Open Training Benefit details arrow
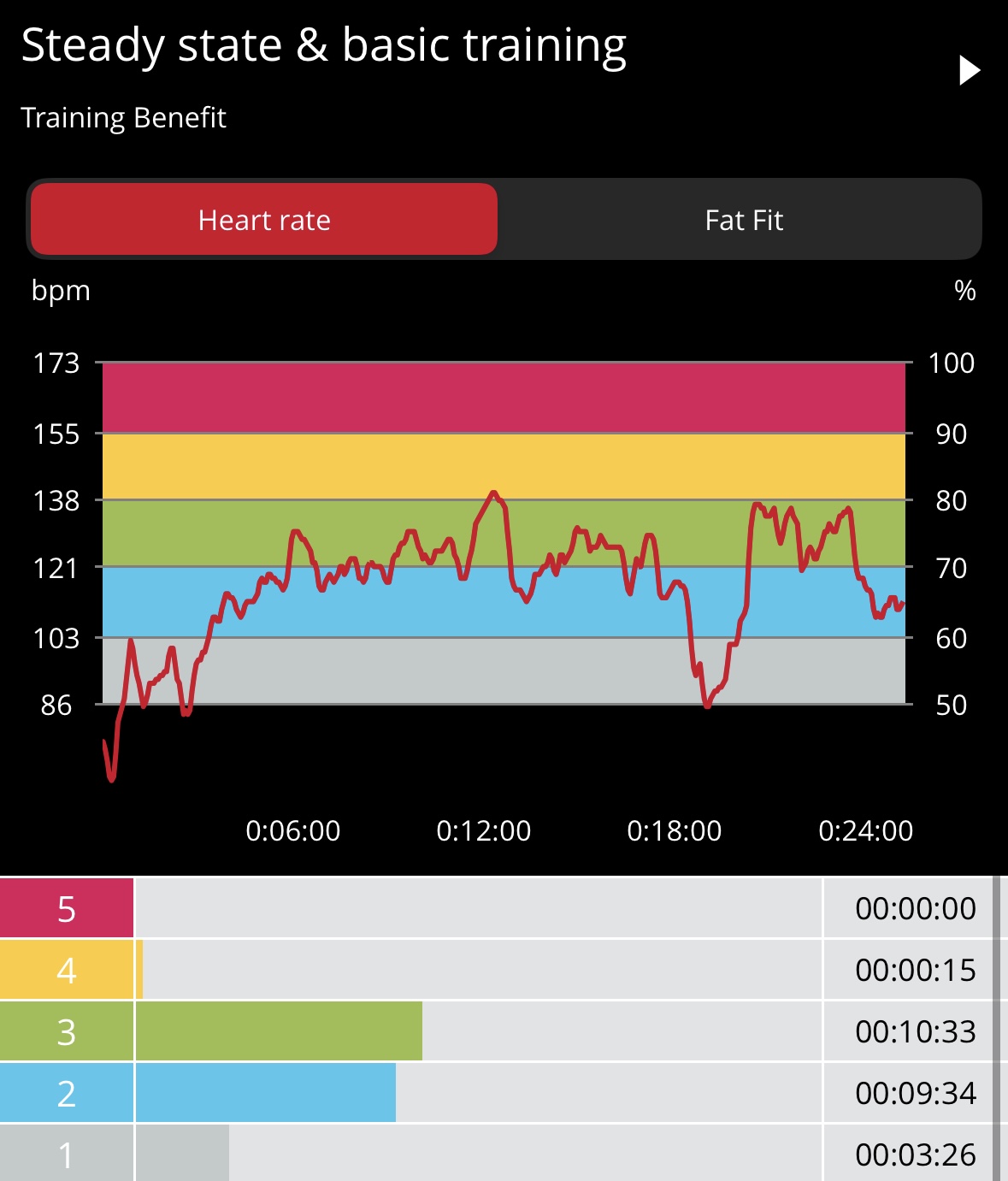This screenshot has width=1008, height=1181. coord(968,71)
